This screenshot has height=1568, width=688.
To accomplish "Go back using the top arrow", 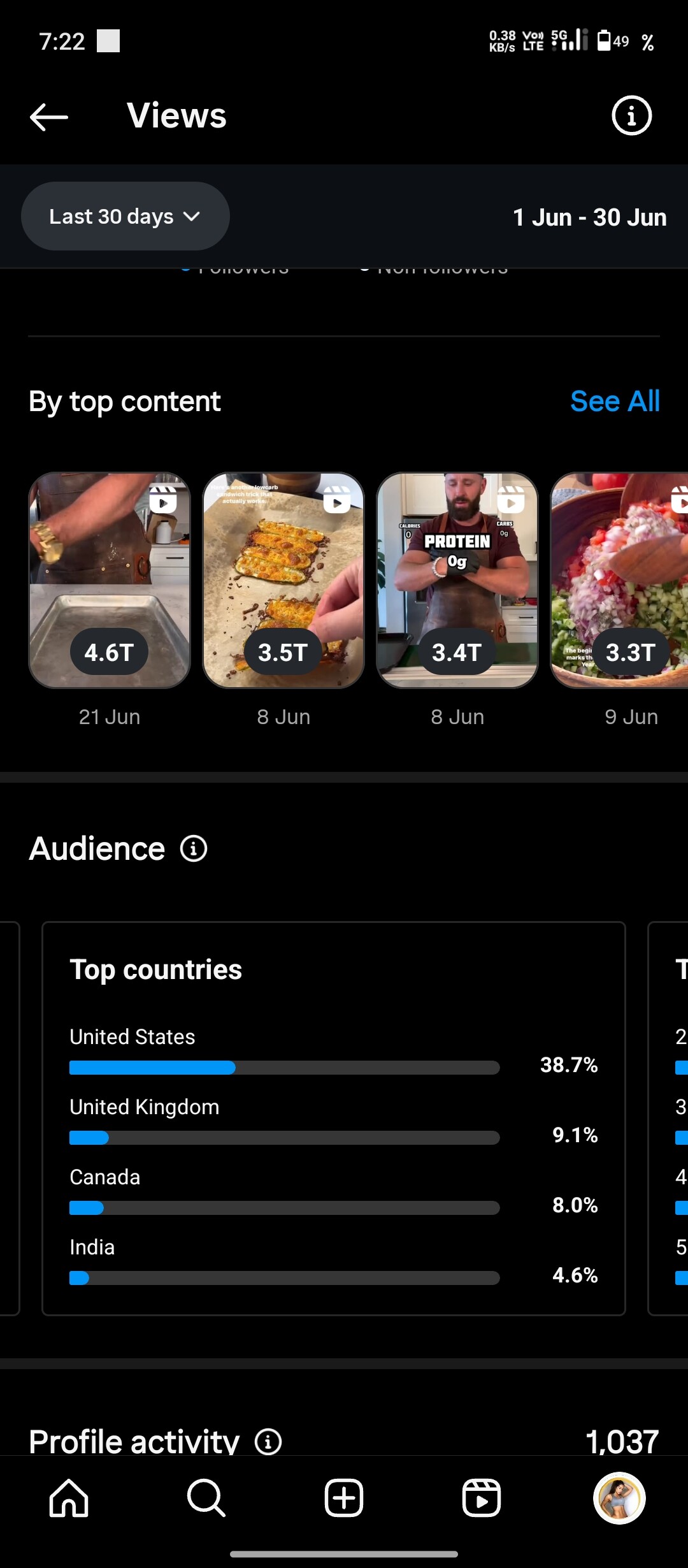I will coord(49,117).
